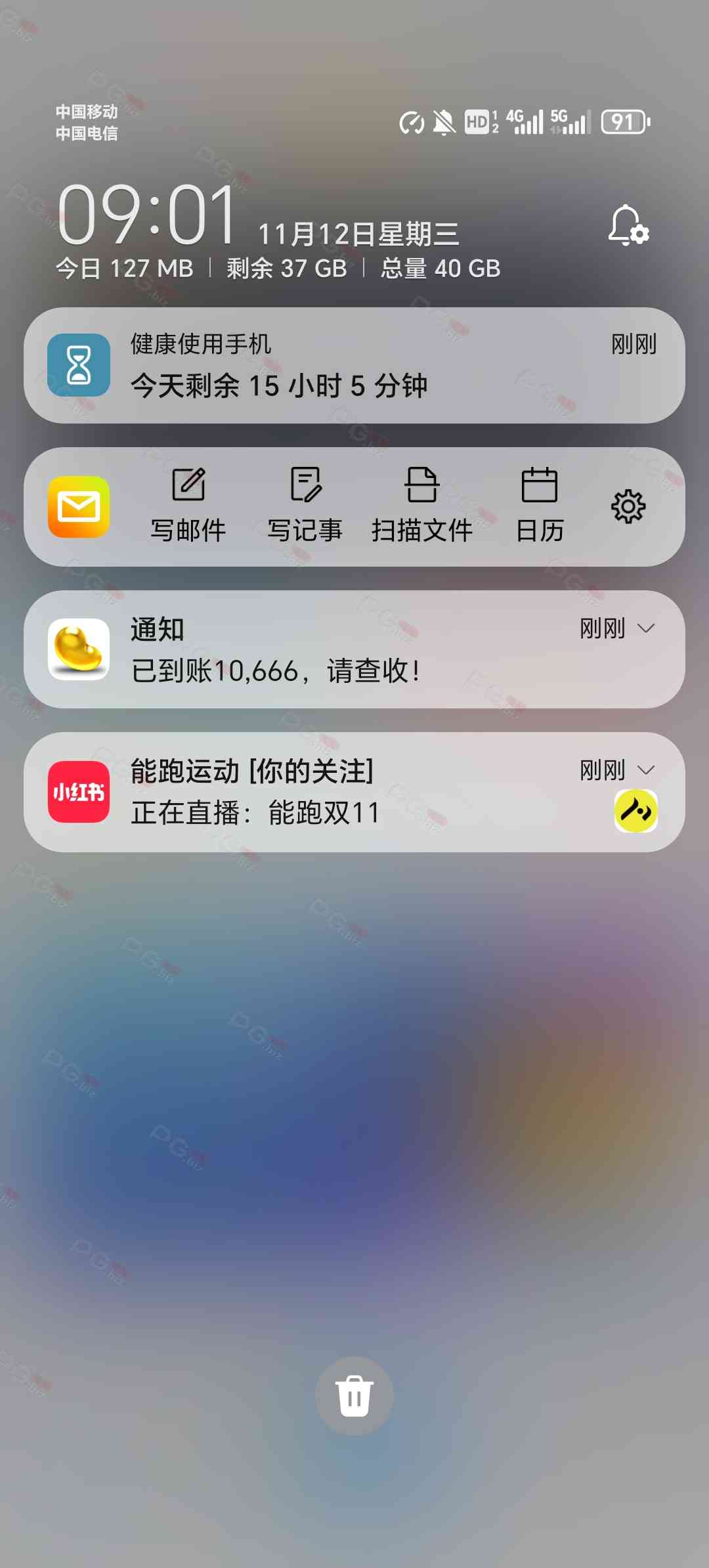The width and height of the screenshot is (709, 1568).
Task: Expand the 通知 notification chevron
Action: 647,628
